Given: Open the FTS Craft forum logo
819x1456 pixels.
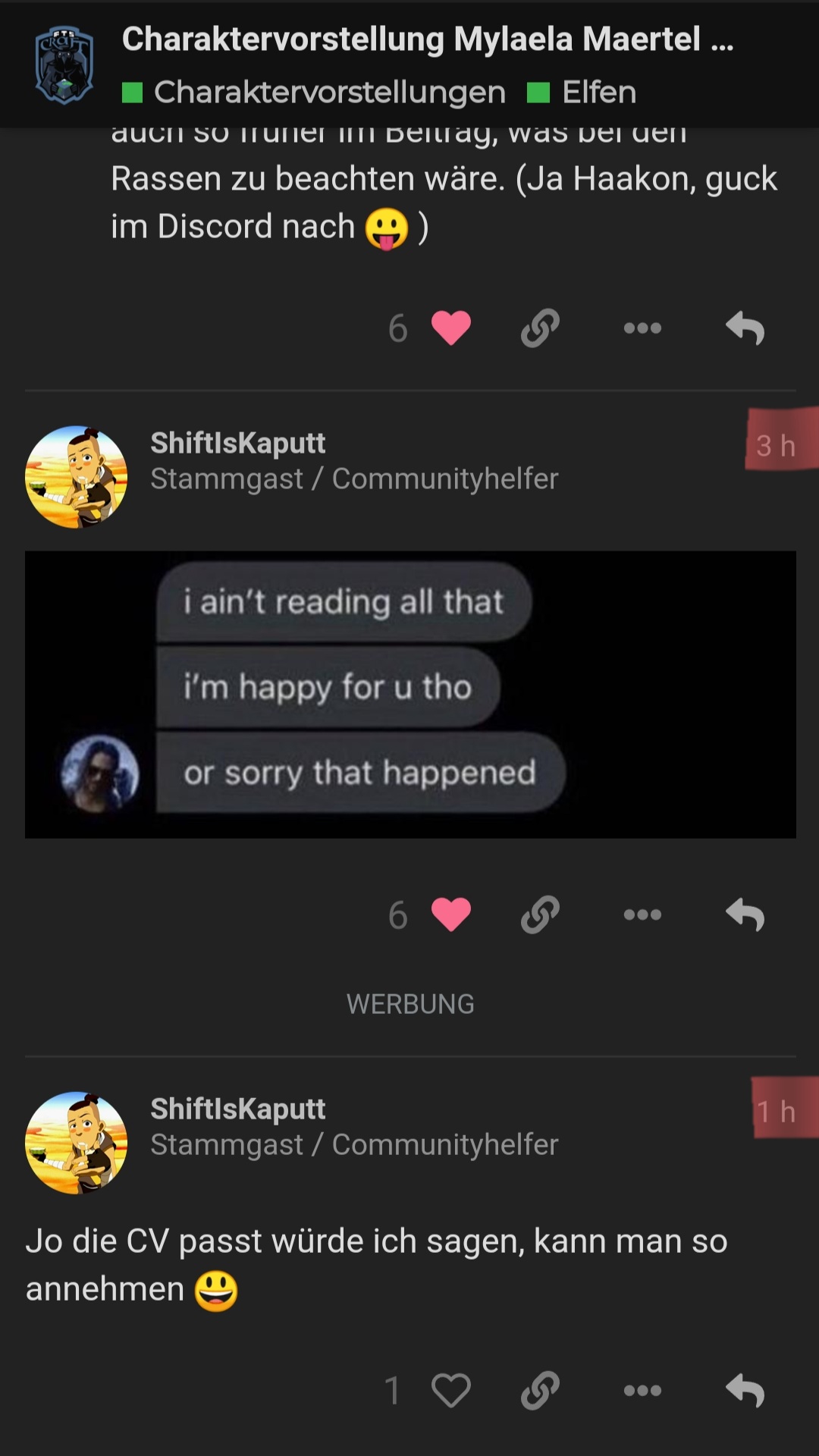Looking at the screenshot, I should point(64,65).
